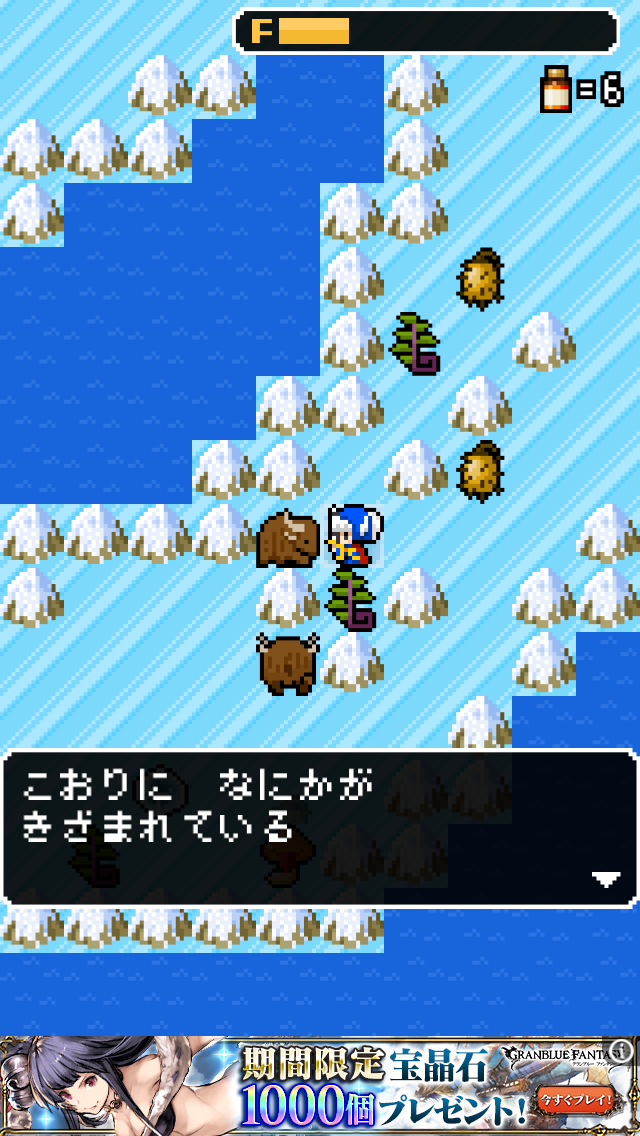Open the Granblue Fantasy ad banner
The height and width of the screenshot is (1136, 640).
click(320, 1086)
